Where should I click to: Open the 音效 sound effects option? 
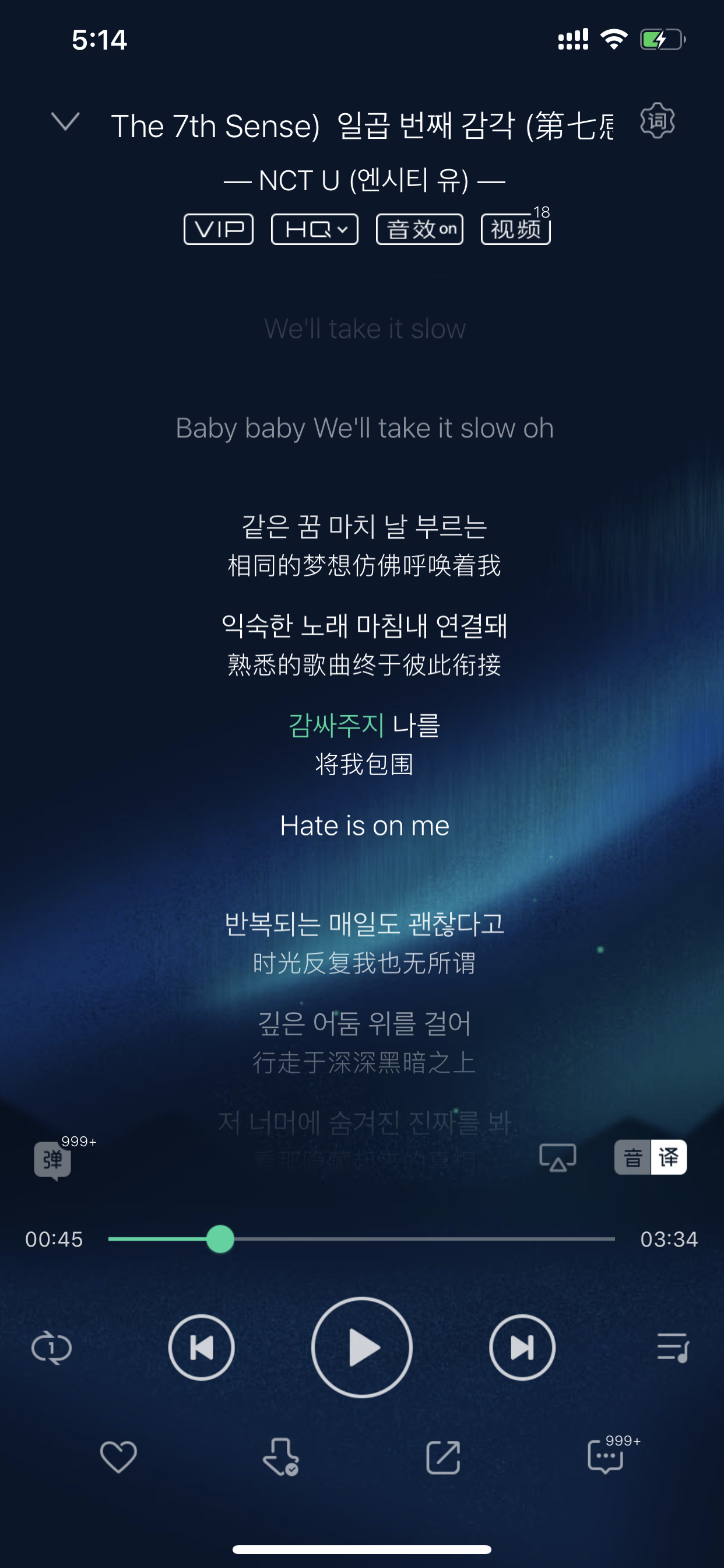419,229
